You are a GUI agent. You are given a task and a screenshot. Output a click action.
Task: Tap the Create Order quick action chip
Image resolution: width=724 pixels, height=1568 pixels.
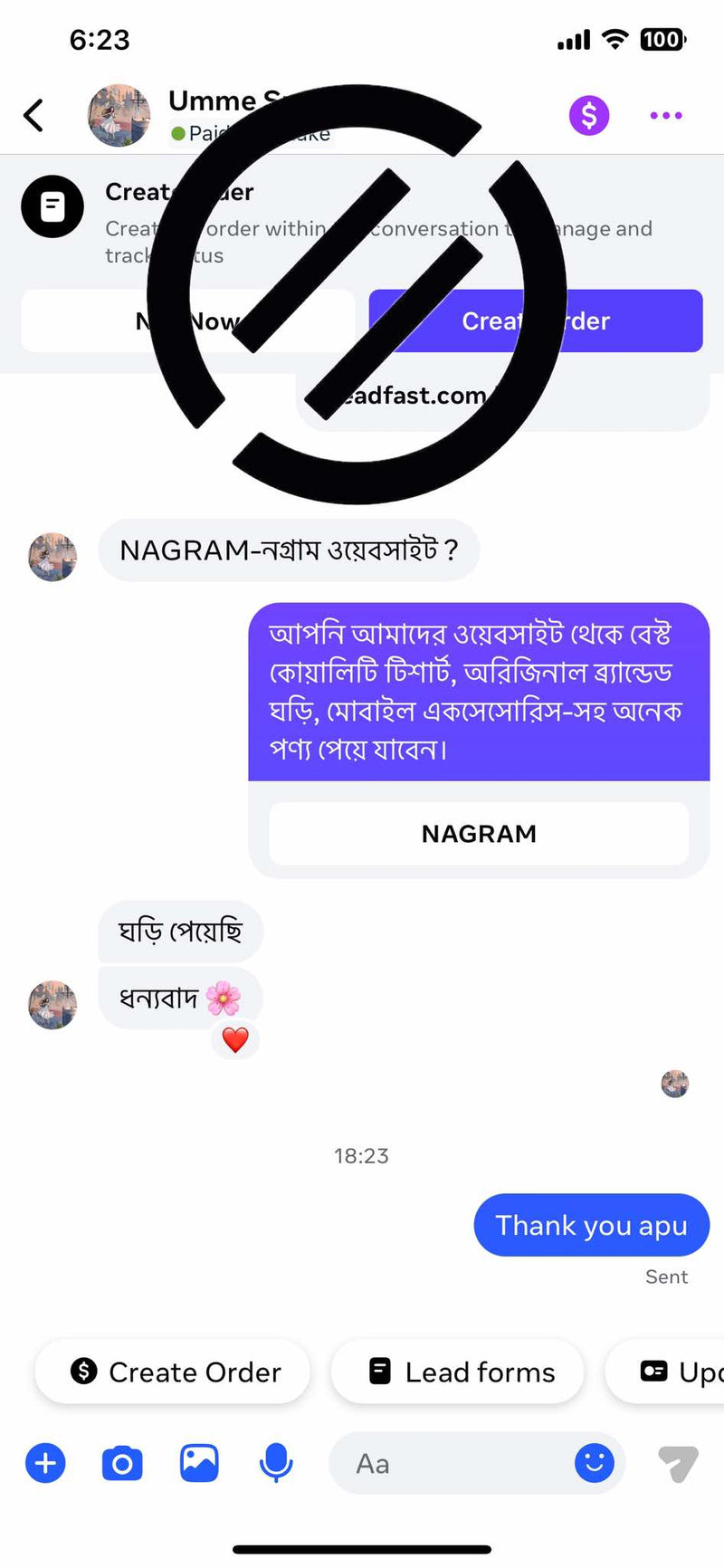coord(173,1372)
